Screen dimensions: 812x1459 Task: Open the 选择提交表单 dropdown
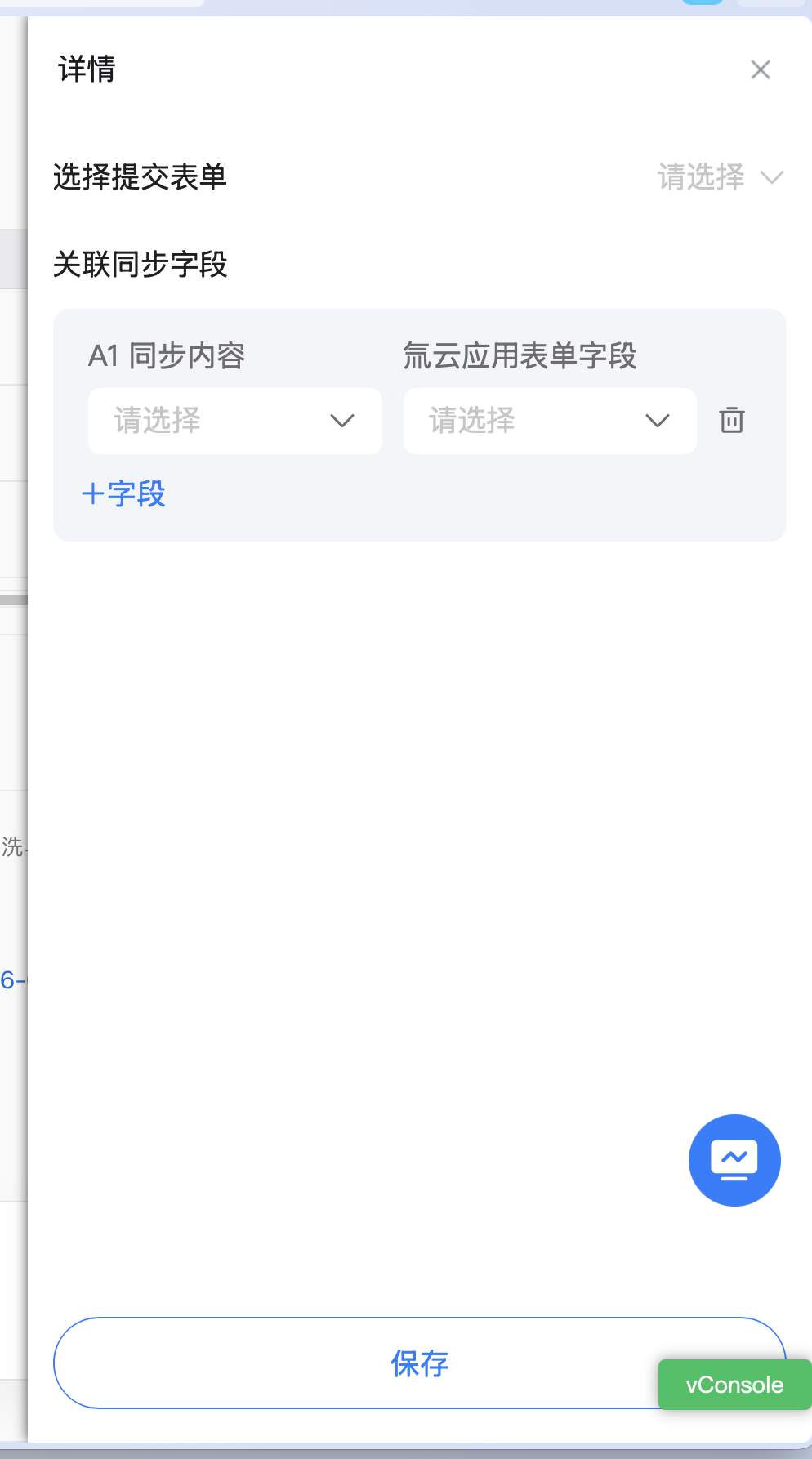pyautogui.click(x=721, y=176)
